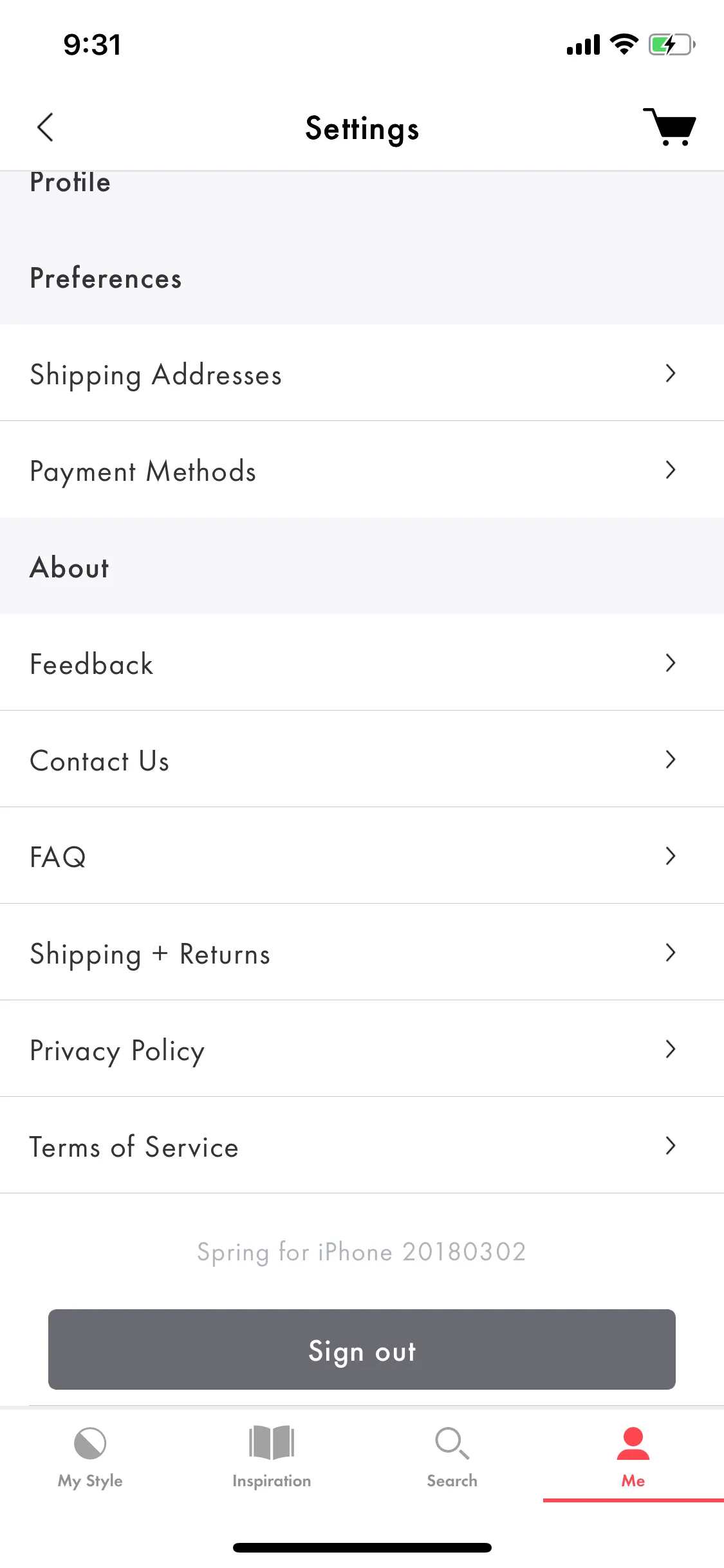Open Terms of Service
Viewport: 724px width, 1568px height.
(362, 1146)
